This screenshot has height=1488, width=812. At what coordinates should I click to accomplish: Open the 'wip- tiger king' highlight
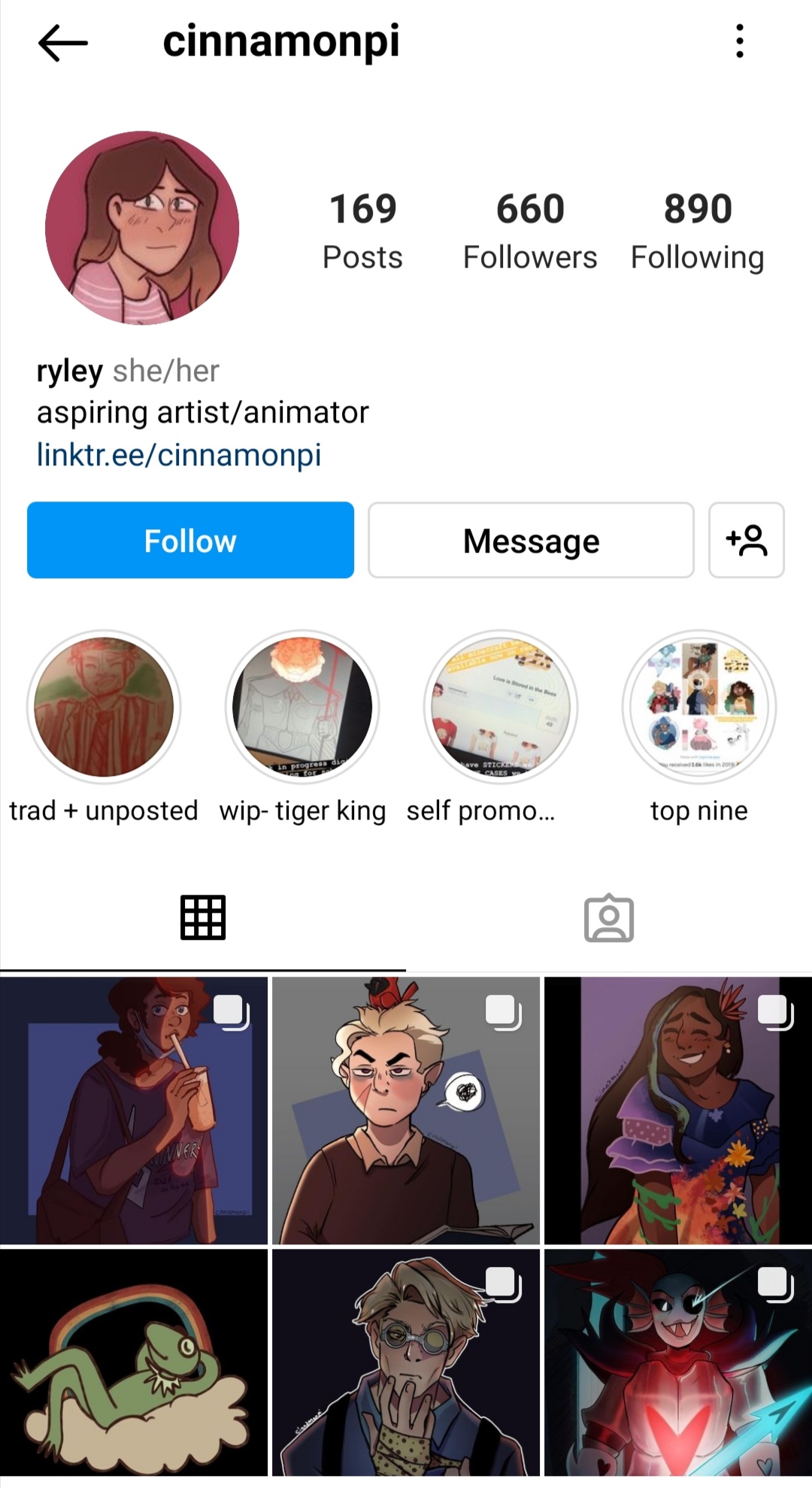pyautogui.click(x=302, y=707)
